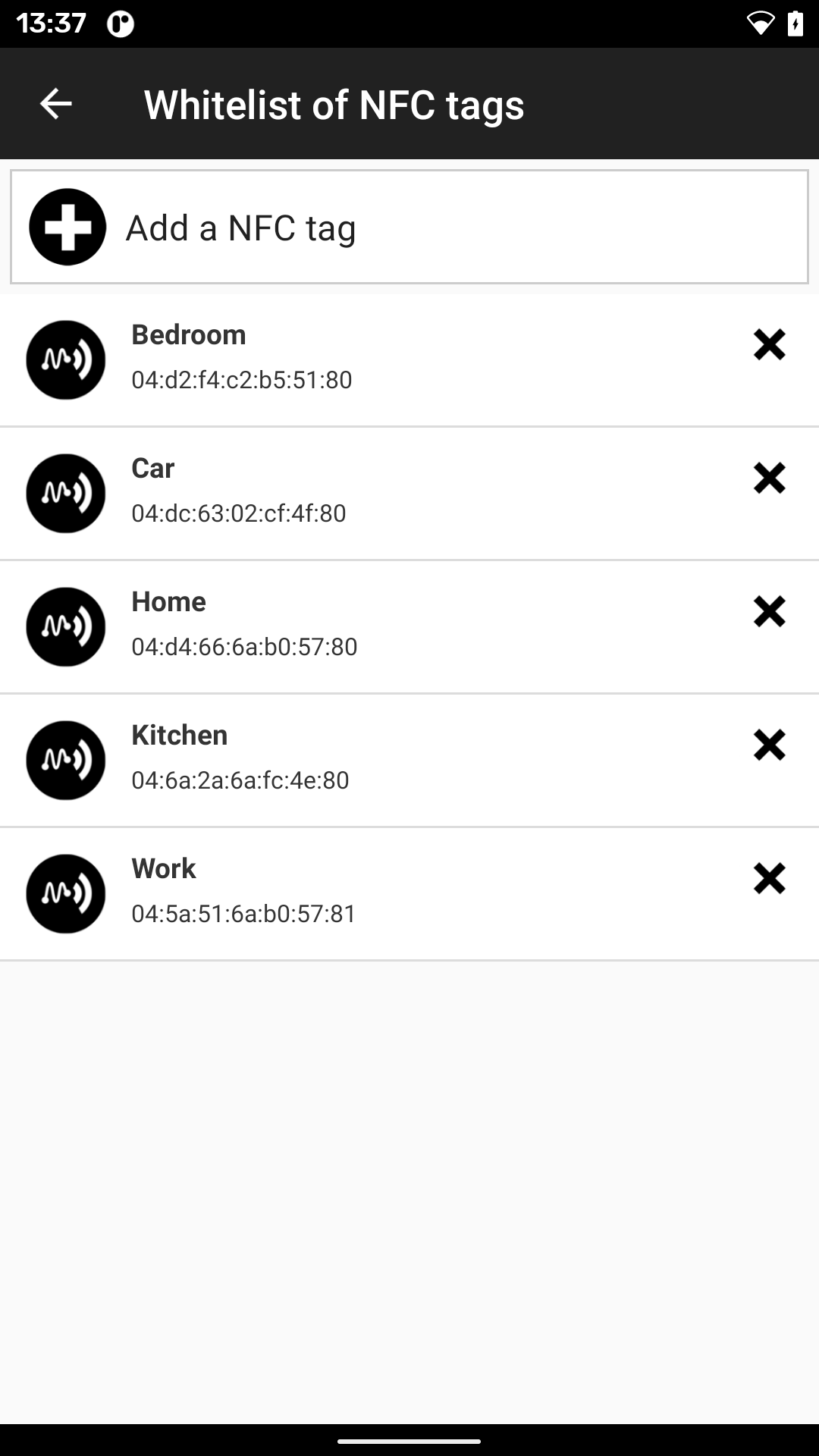819x1456 pixels.
Task: Tap the Work tag address text
Action: tap(243, 914)
